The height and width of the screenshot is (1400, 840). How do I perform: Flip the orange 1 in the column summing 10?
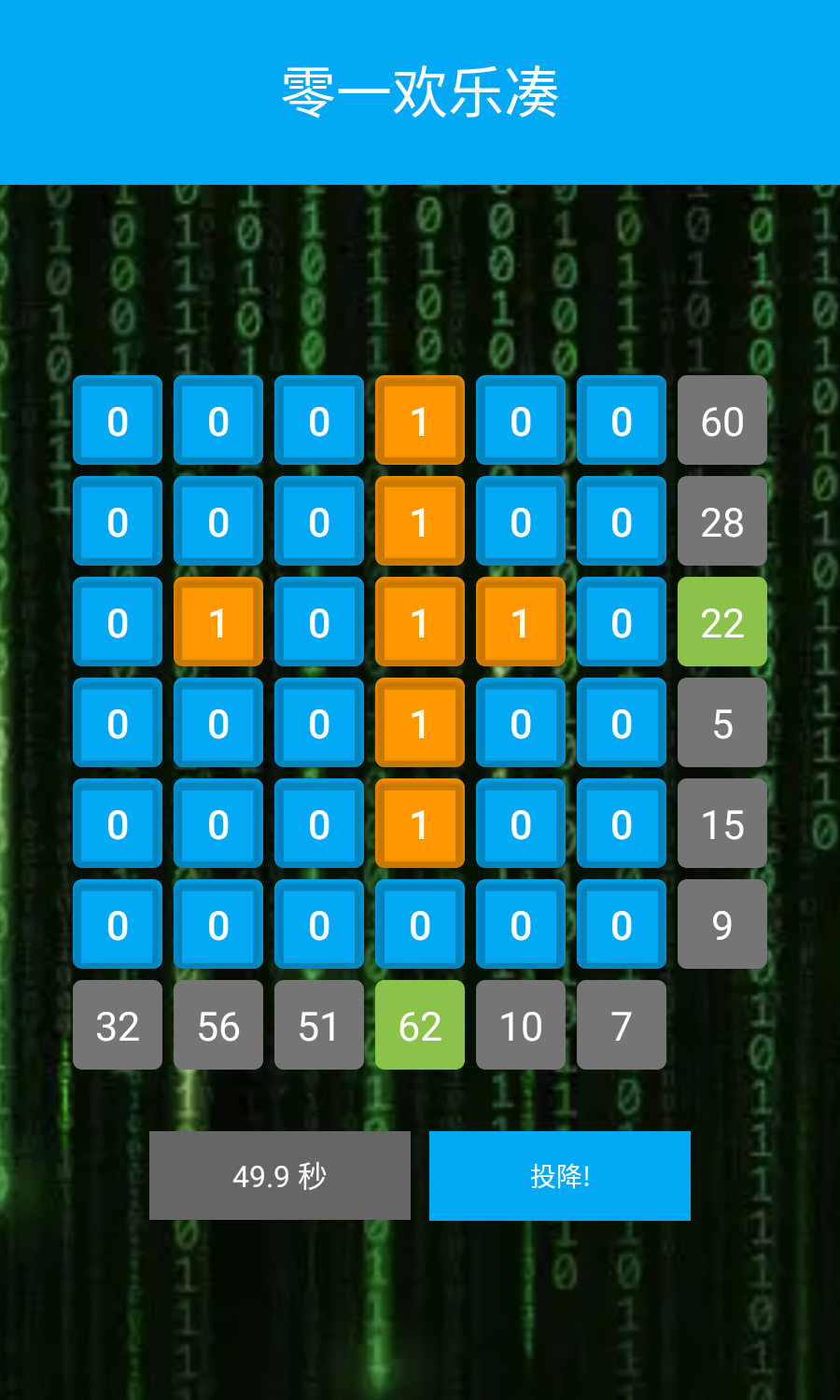(x=521, y=623)
